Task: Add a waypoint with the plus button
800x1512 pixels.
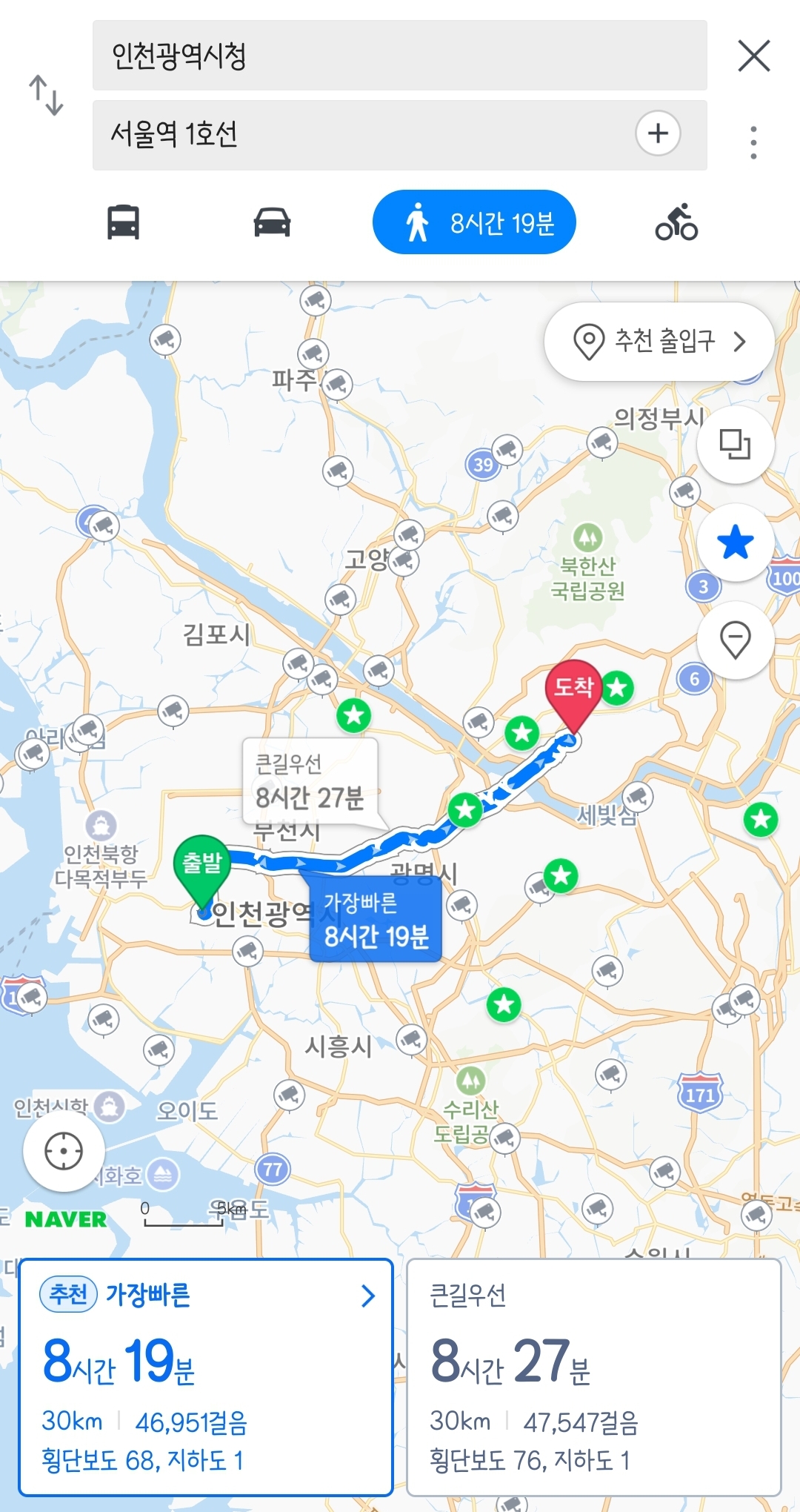Action: click(x=658, y=133)
